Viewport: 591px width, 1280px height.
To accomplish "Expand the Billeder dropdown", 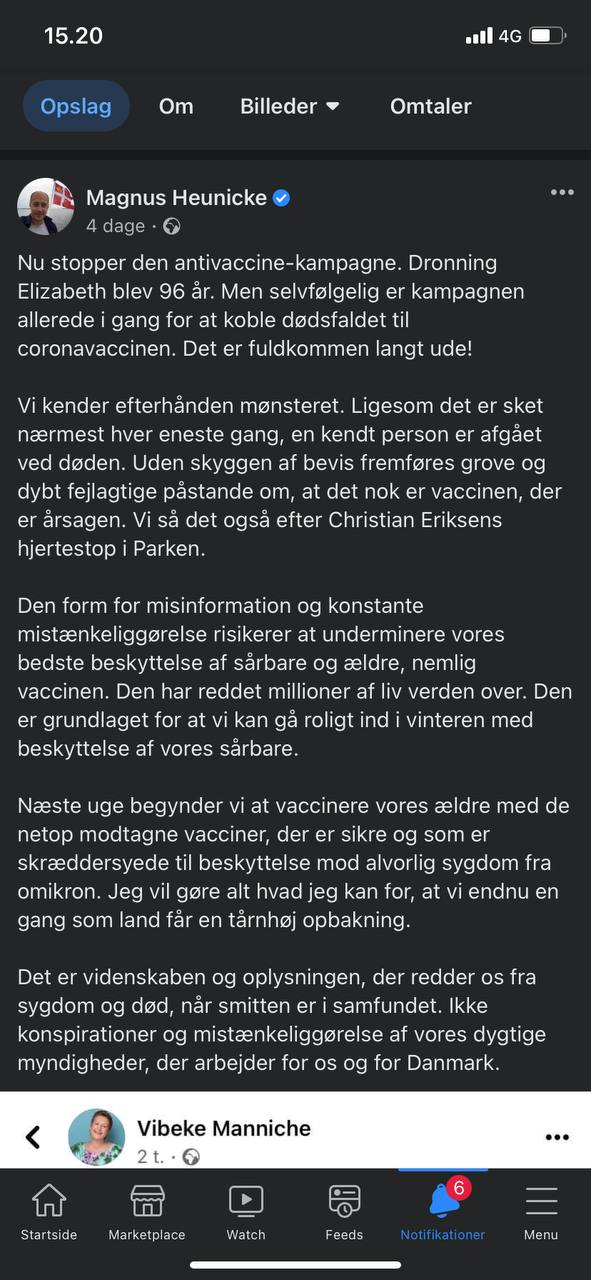I will coord(290,106).
